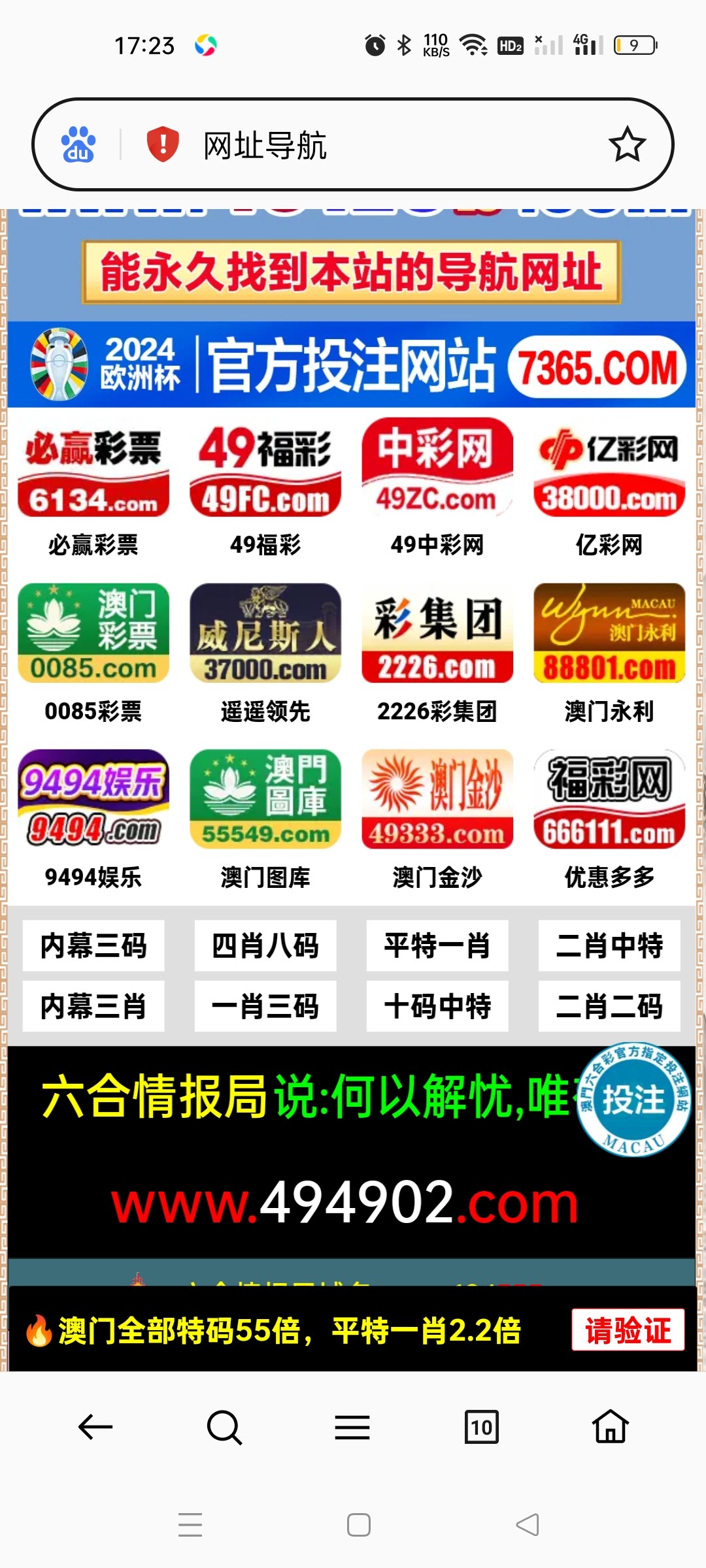Open the 49福彩 site tile
The width and height of the screenshot is (706, 1568).
[x=265, y=490]
